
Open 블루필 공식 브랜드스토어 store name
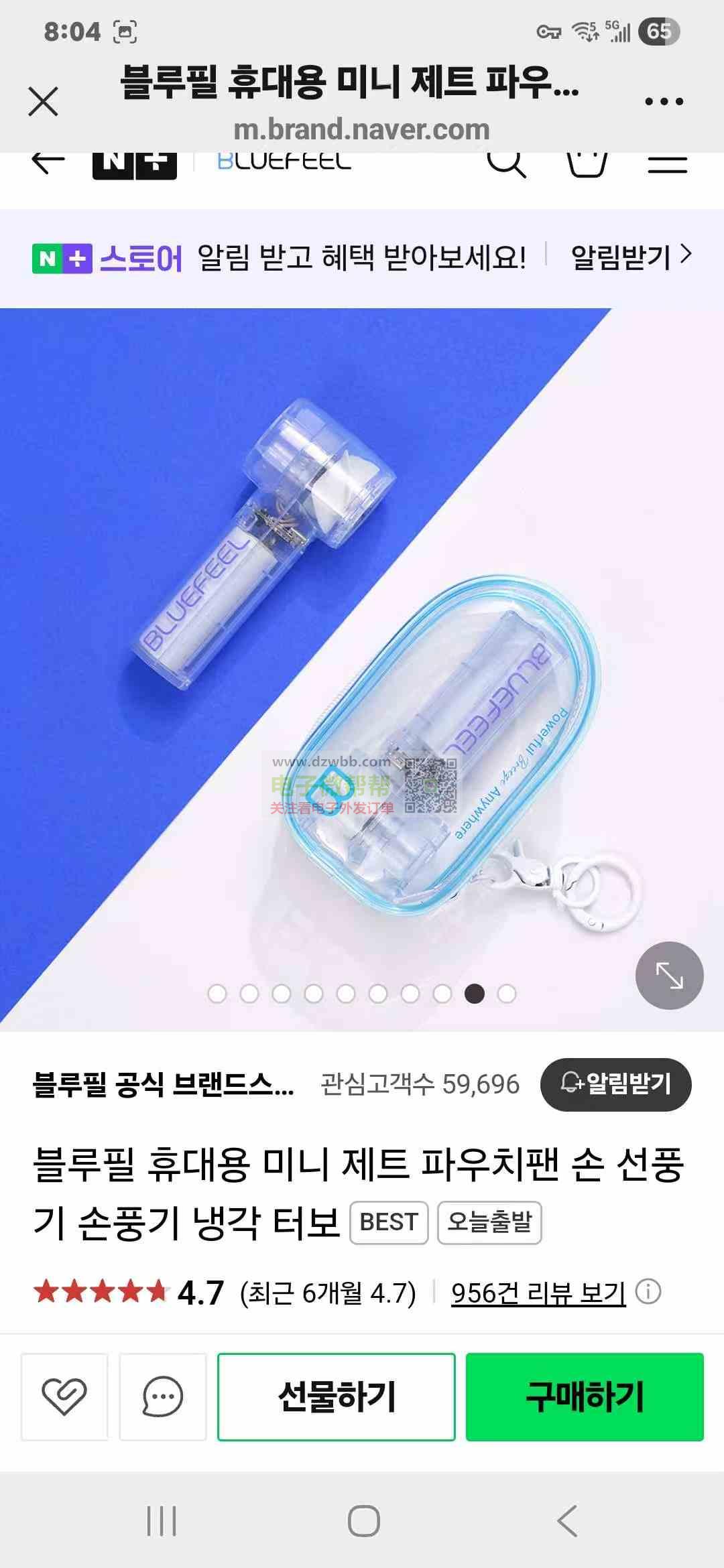coord(163,1084)
